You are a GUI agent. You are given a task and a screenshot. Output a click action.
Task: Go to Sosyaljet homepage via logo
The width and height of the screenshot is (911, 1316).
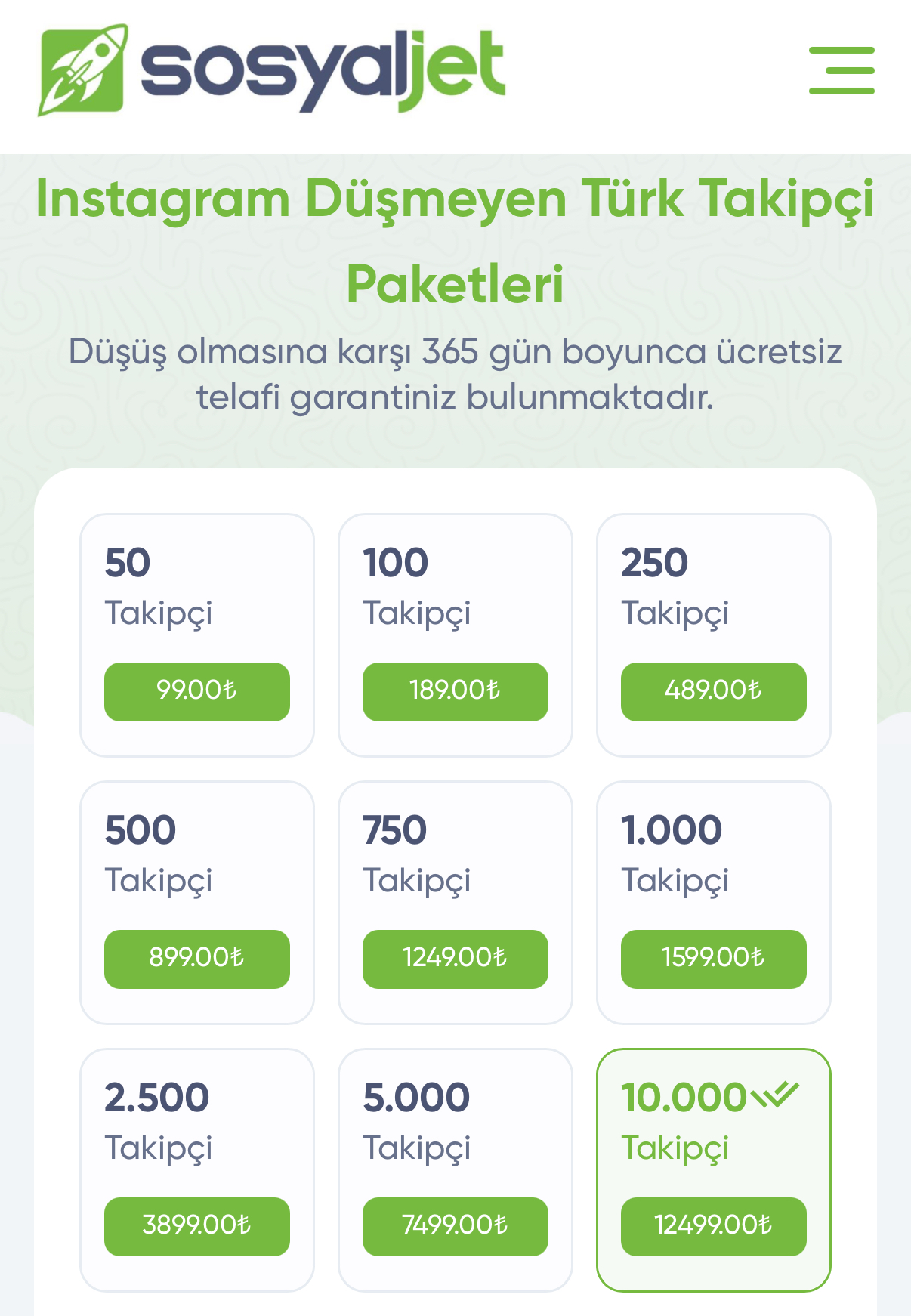pyautogui.click(x=272, y=70)
